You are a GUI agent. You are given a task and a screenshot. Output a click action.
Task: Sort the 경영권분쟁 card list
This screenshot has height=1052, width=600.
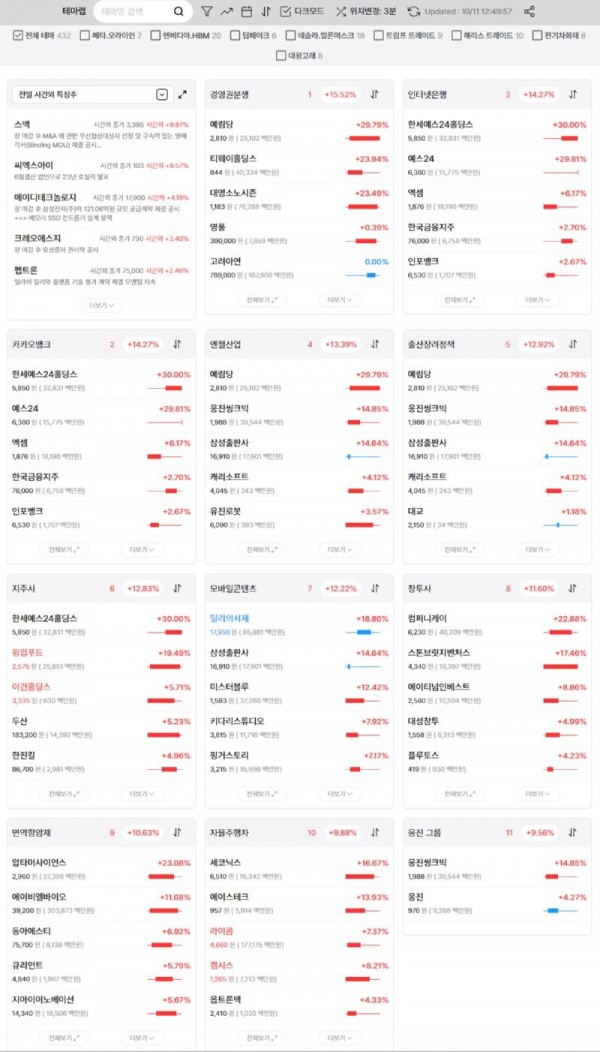[373, 95]
